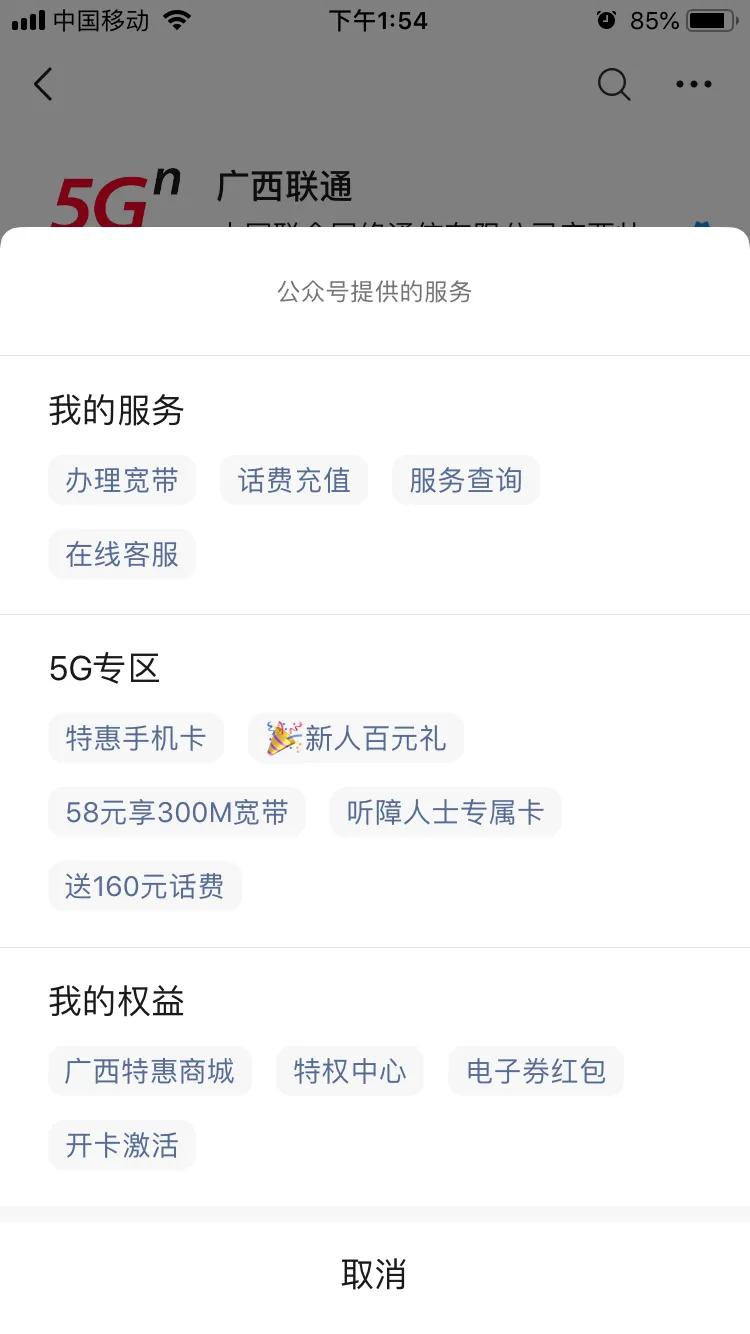The height and width of the screenshot is (1334, 750).
Task: Tap the 办理宽带 chip
Action: point(122,480)
